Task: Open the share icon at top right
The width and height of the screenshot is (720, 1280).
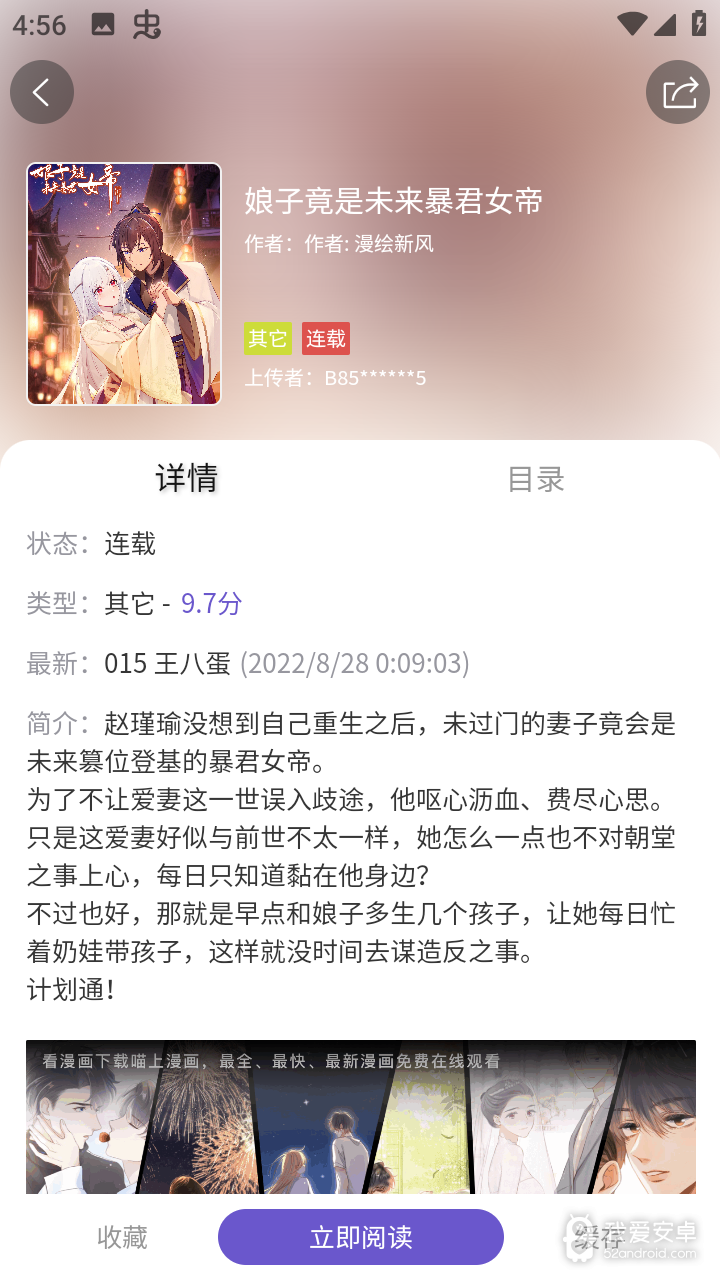Action: [x=679, y=91]
